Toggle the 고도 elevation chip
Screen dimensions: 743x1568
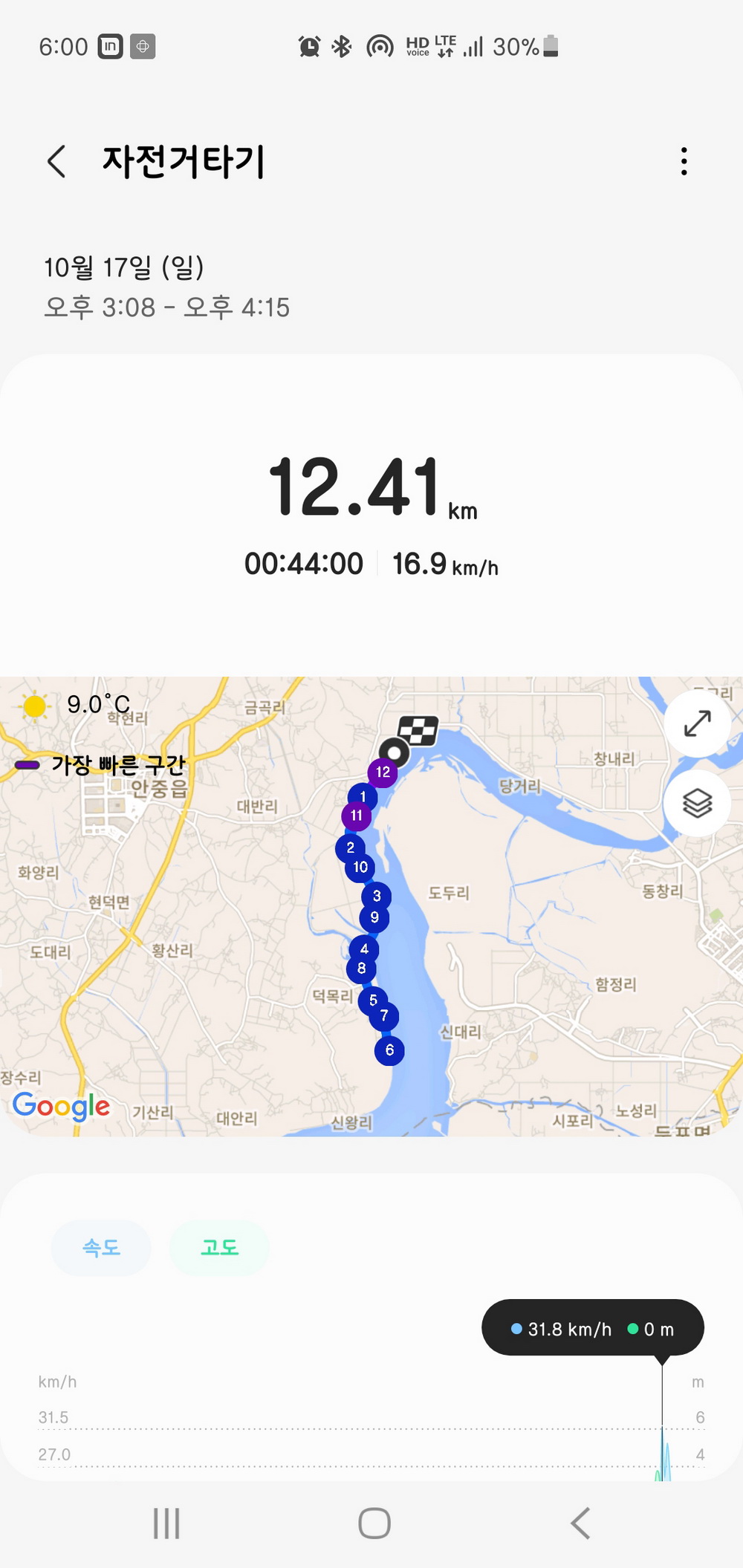tap(219, 1247)
